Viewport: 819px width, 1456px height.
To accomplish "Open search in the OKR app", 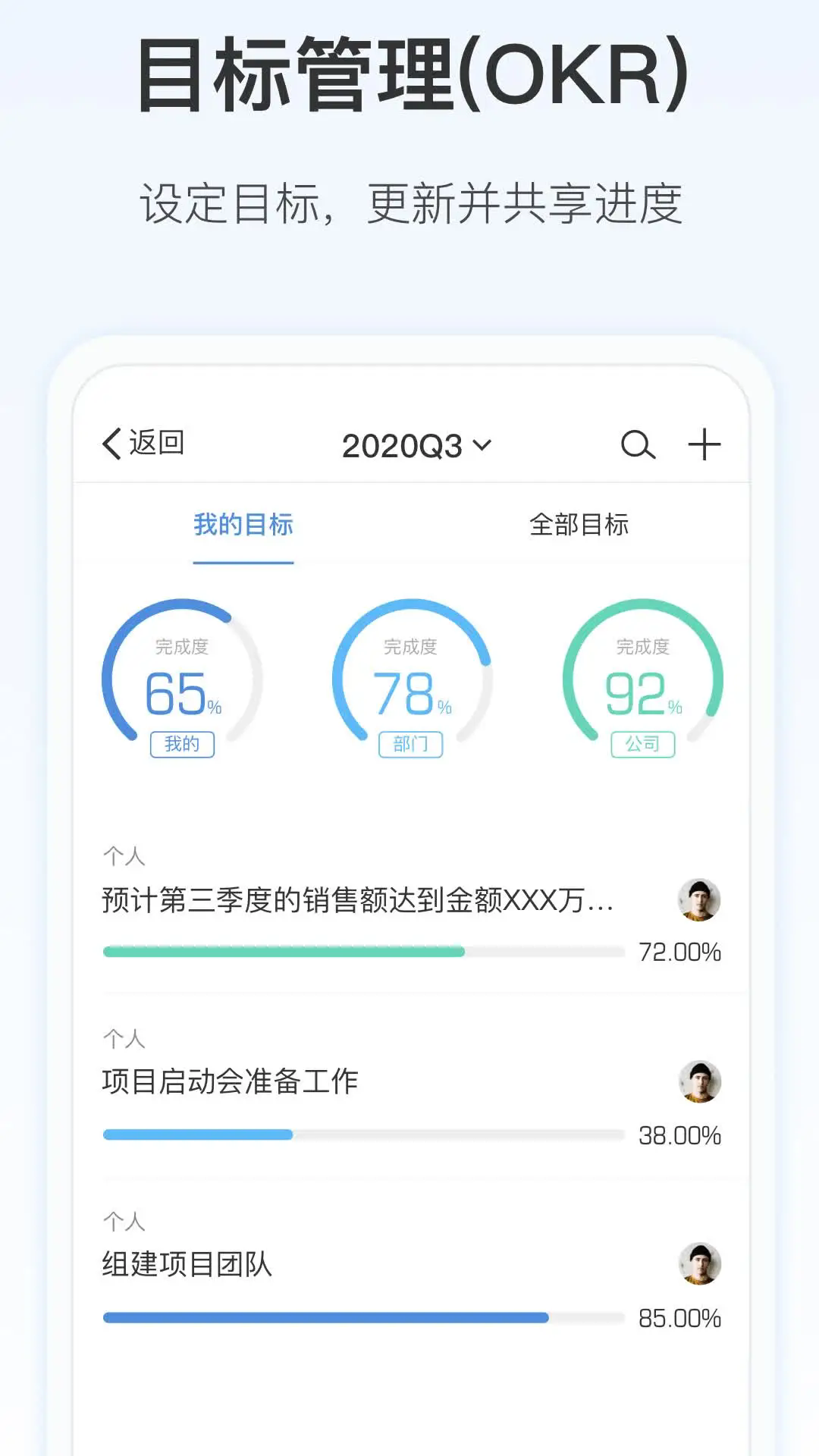I will tap(636, 445).
